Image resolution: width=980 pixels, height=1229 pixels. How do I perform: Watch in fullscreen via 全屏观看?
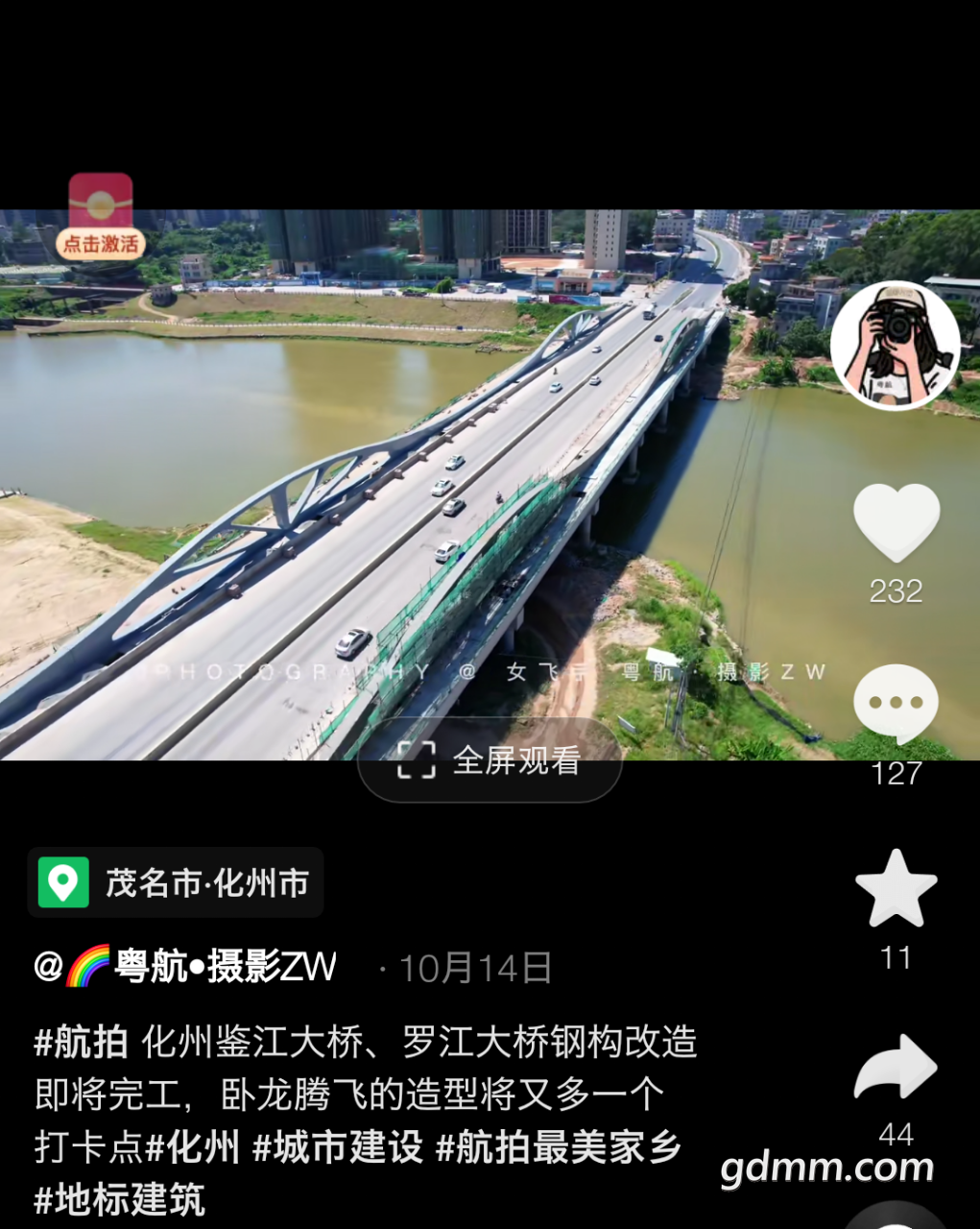point(490,761)
